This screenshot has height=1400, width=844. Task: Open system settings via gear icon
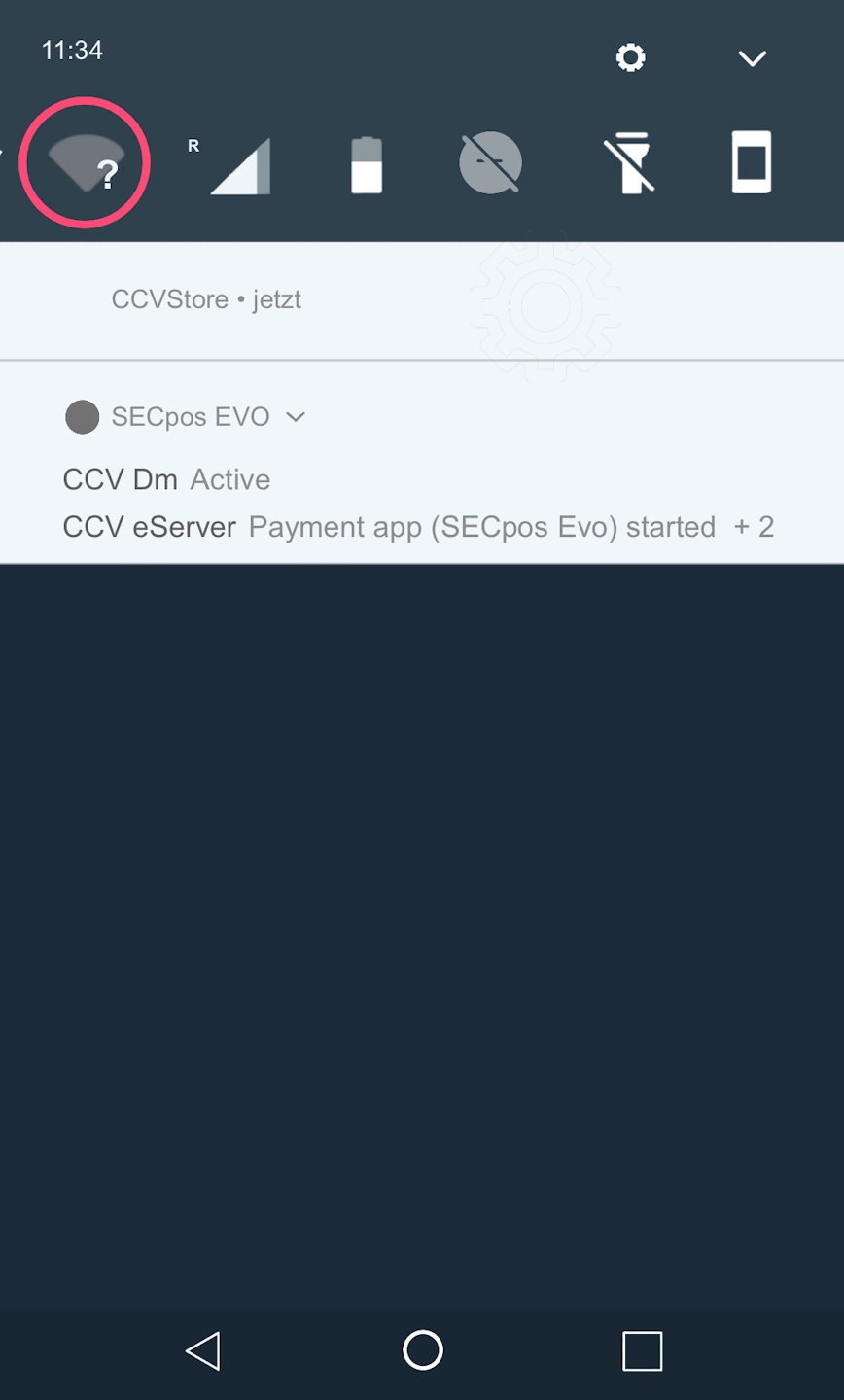(x=630, y=57)
